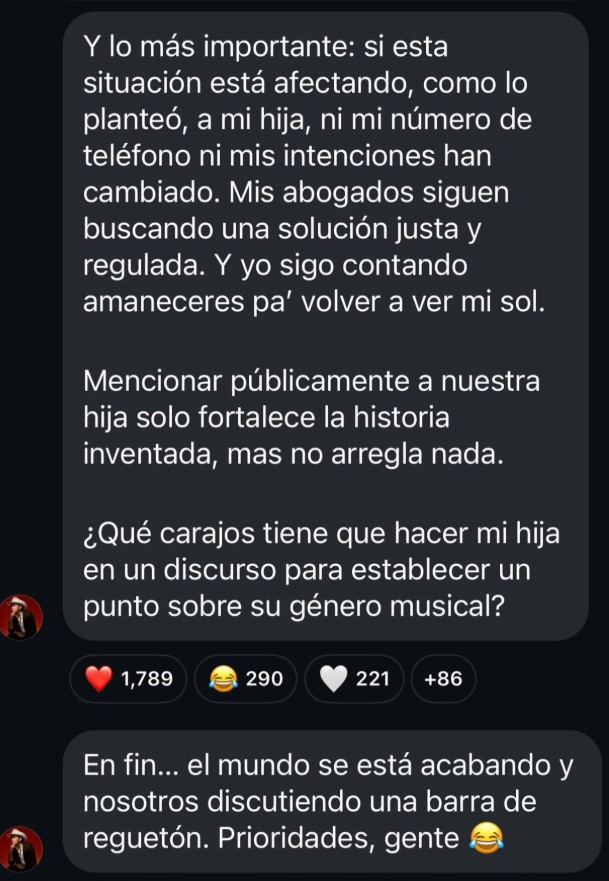Image resolution: width=609 pixels, height=881 pixels.
Task: Open sender avatar beside the género musical message
Action: pyautogui.click(x=20, y=618)
